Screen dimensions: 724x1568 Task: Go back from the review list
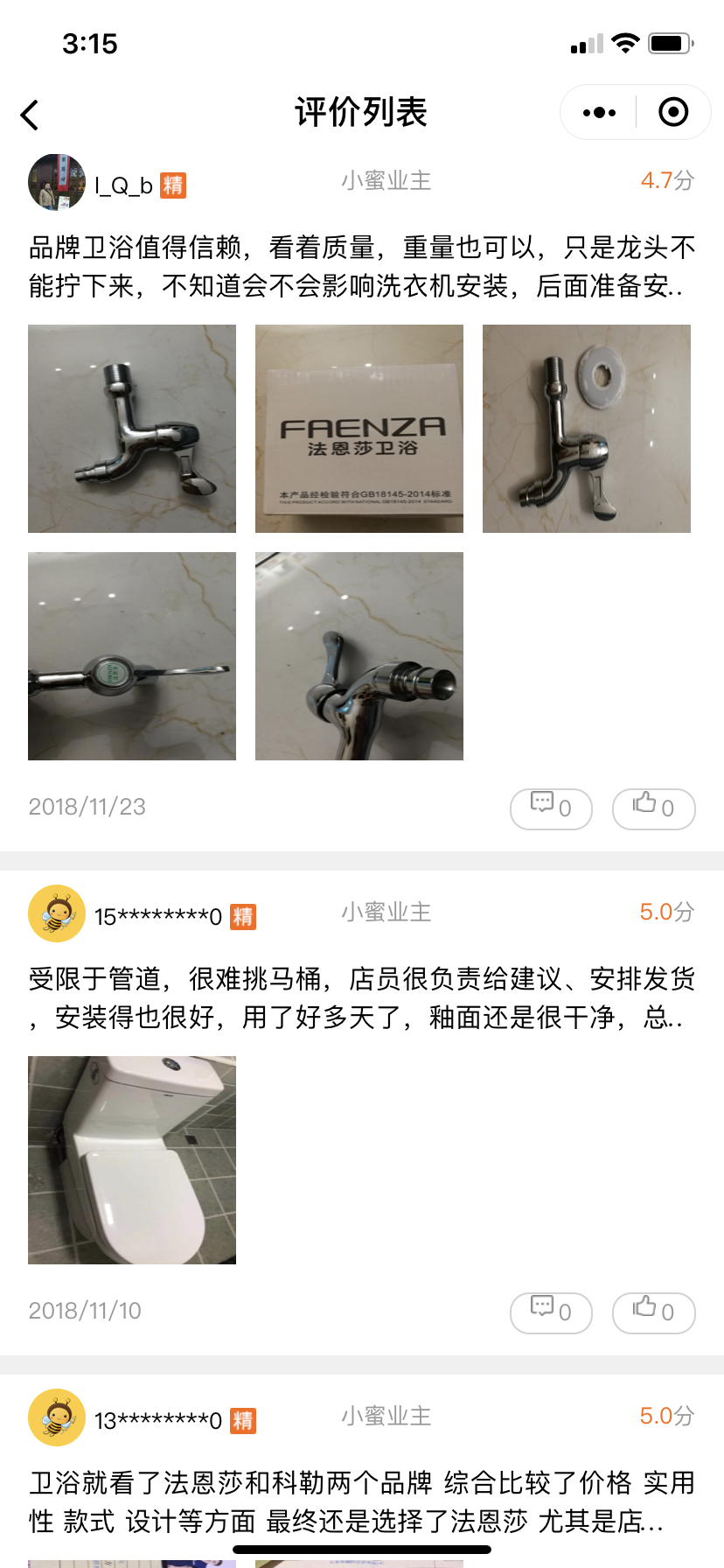pos(31,115)
